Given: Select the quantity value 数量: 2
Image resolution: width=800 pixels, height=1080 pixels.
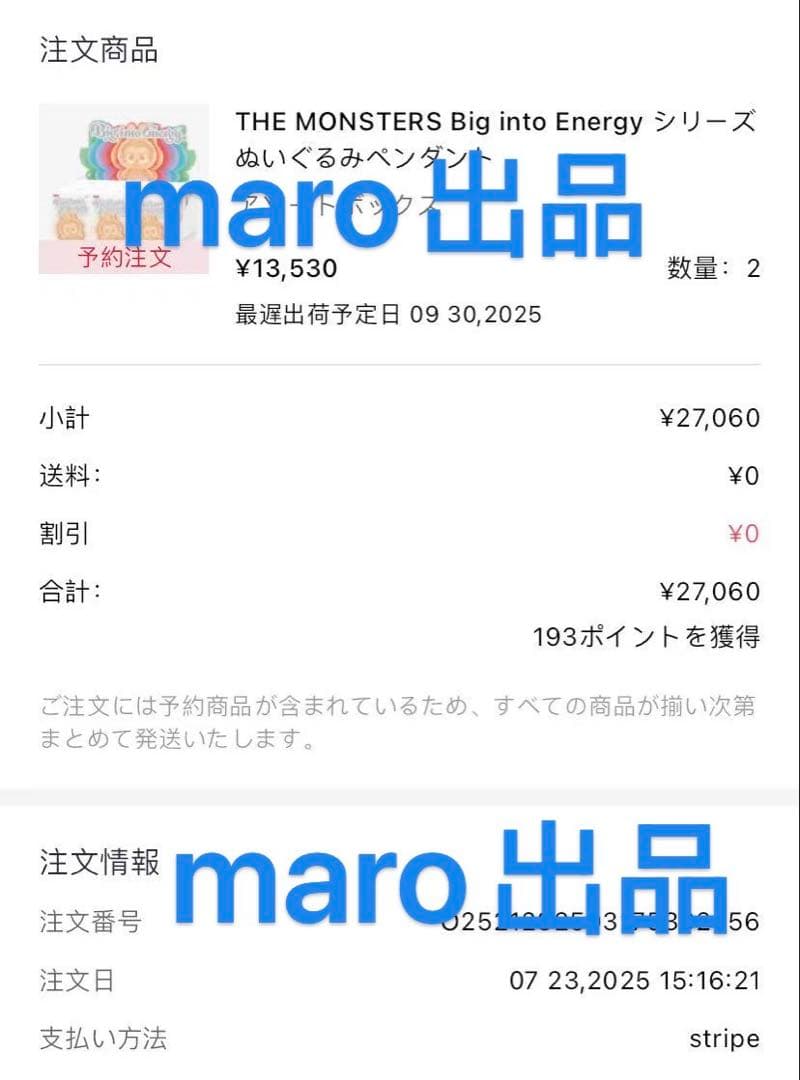Looking at the screenshot, I should 710,268.
